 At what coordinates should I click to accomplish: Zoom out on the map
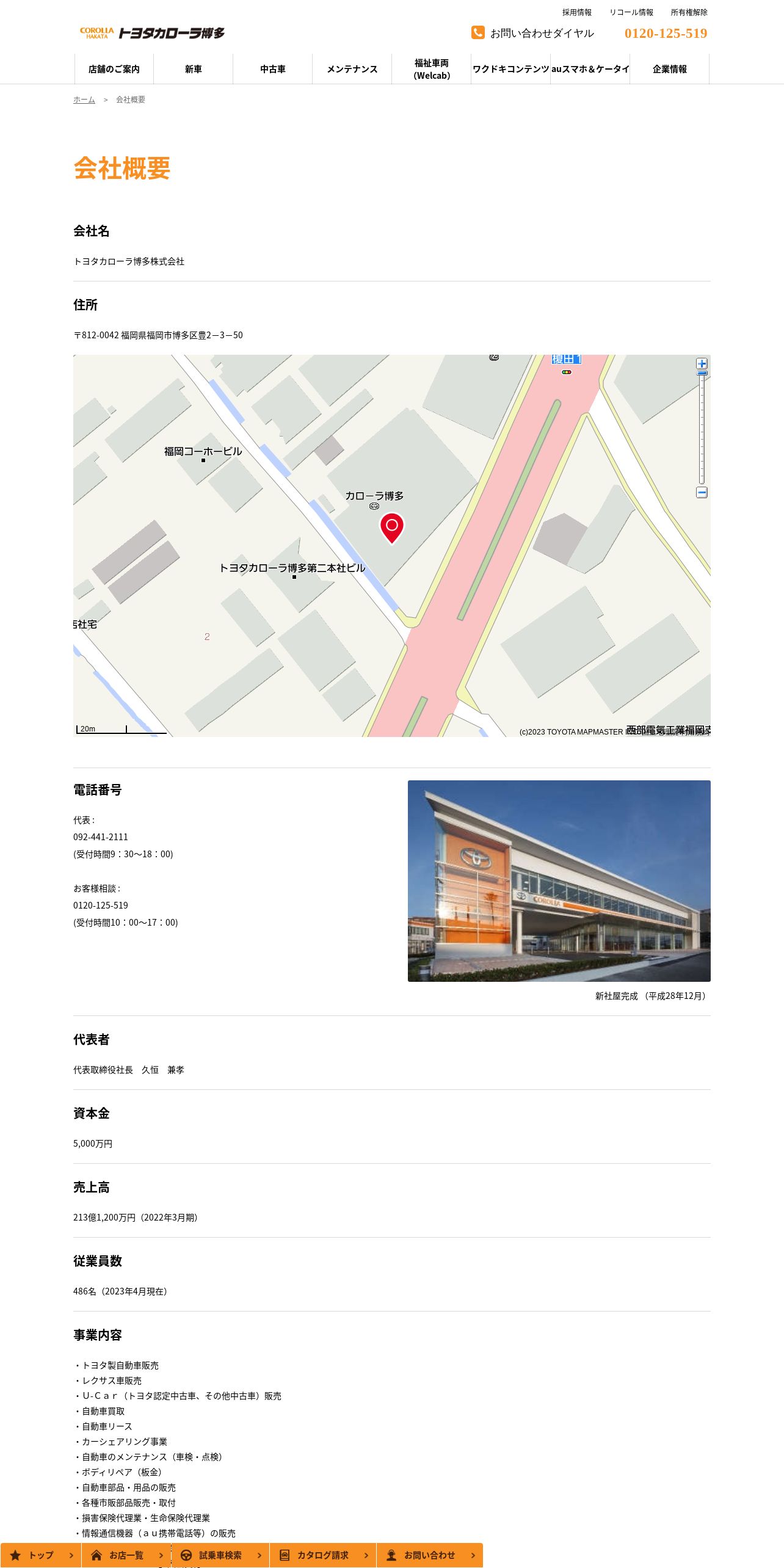click(702, 492)
